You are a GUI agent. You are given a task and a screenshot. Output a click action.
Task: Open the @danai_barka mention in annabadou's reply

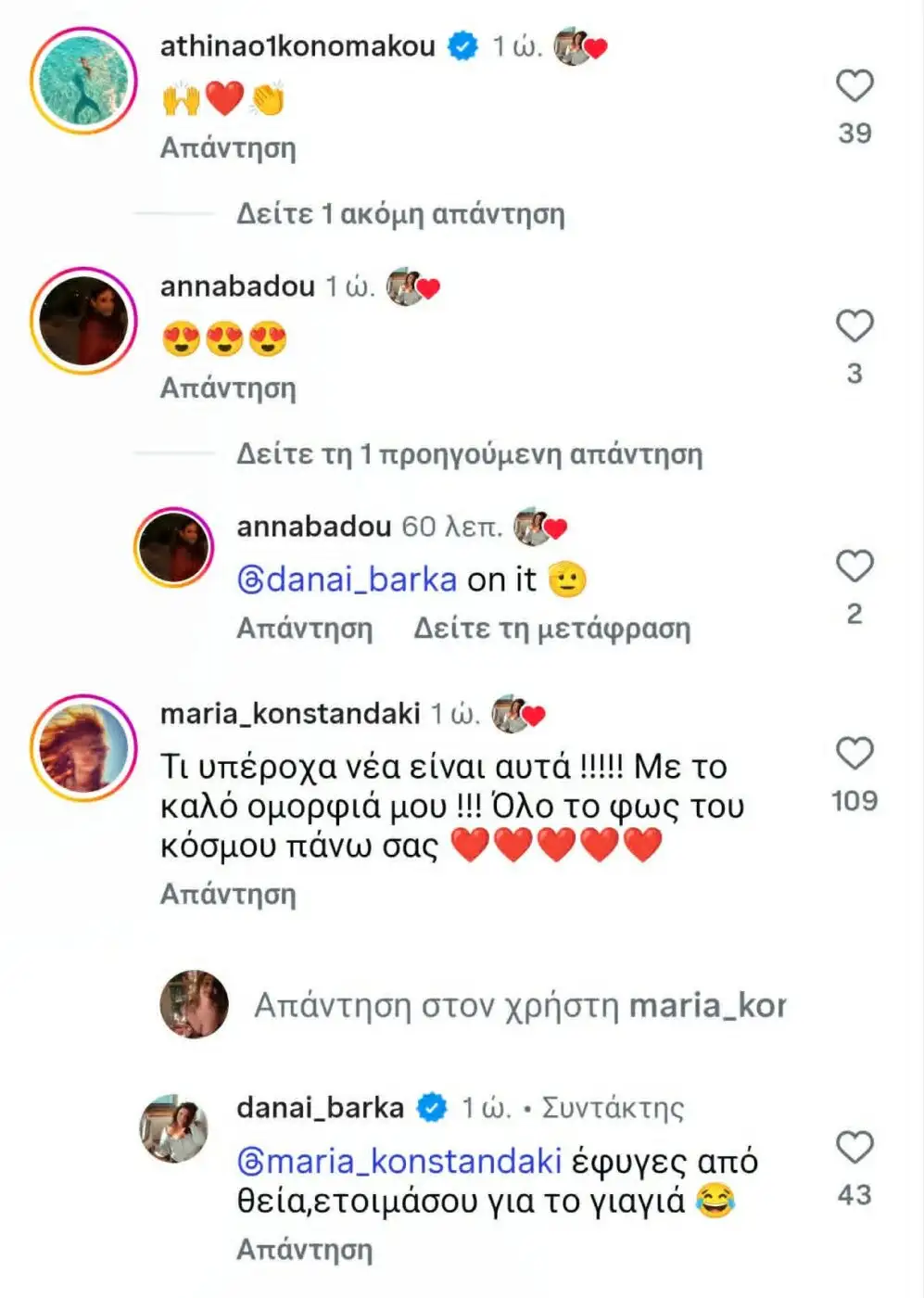(x=348, y=580)
